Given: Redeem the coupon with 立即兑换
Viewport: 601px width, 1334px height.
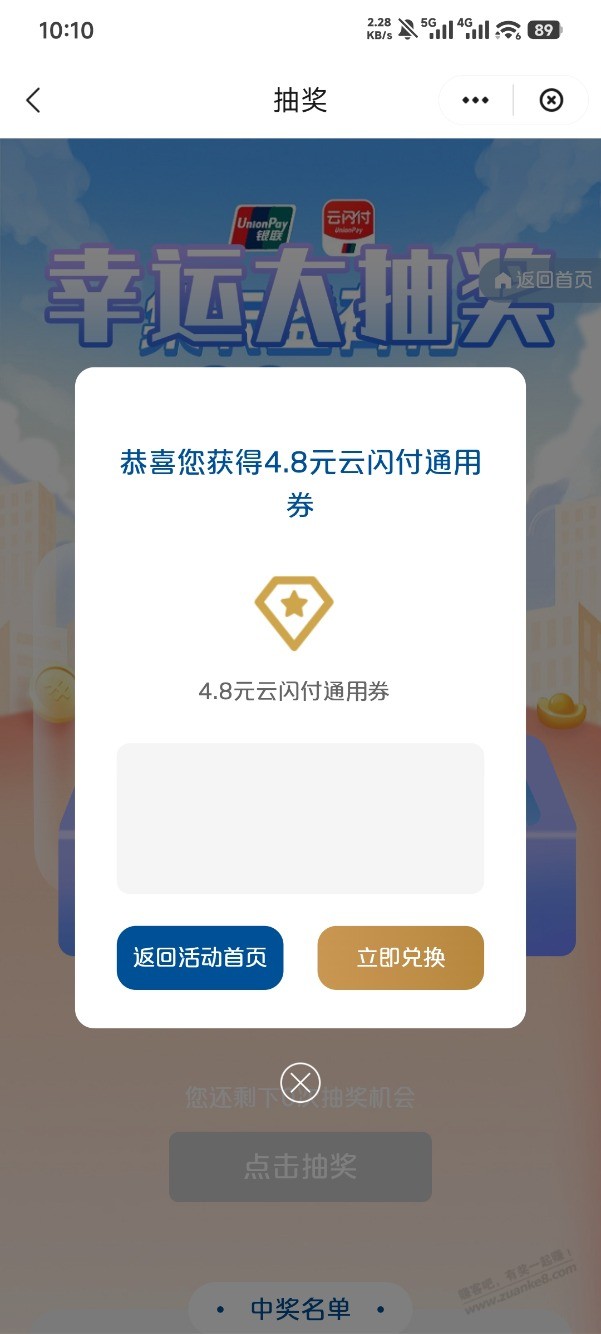Looking at the screenshot, I should pyautogui.click(x=400, y=958).
